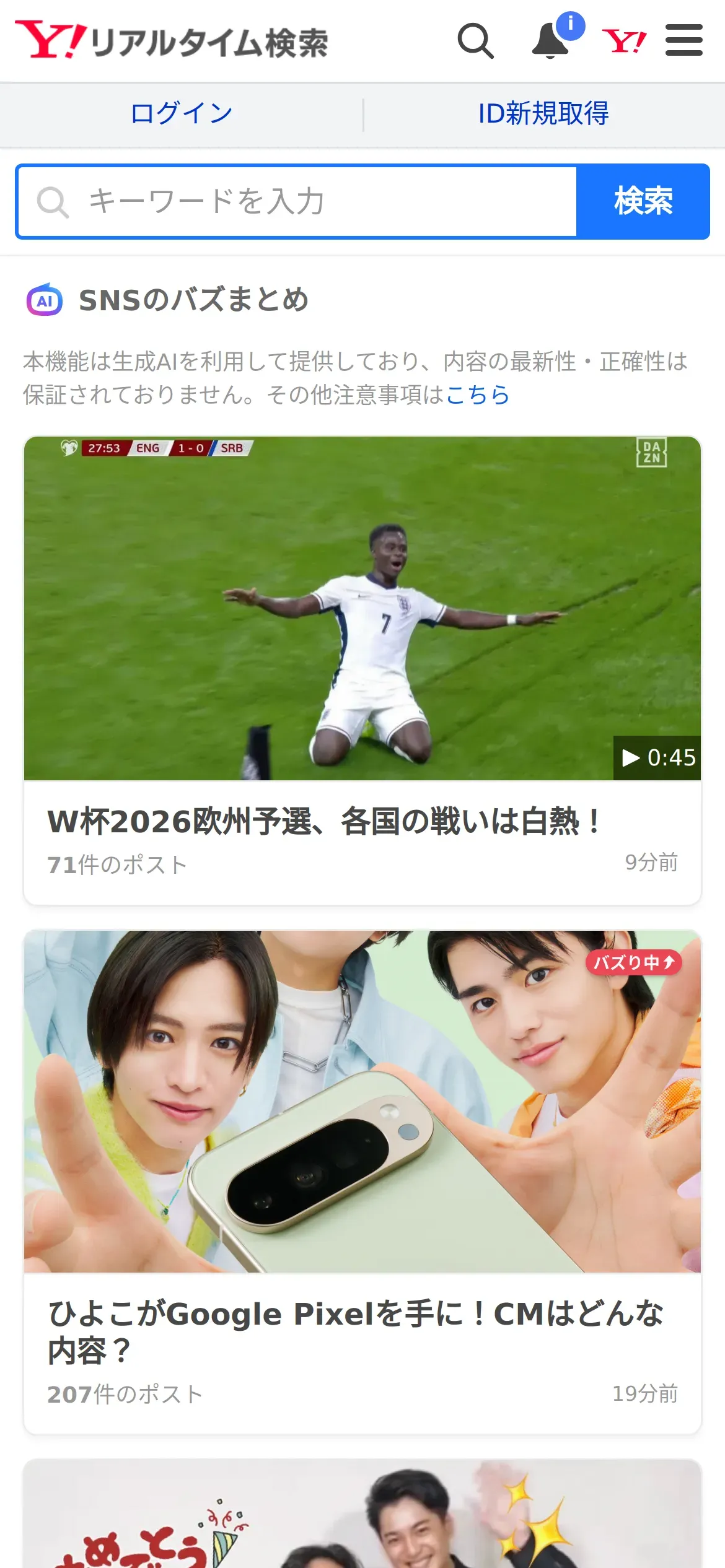Screen dimensions: 725x1568
Task: Open the search magnifier icon in header
Action: click(475, 41)
